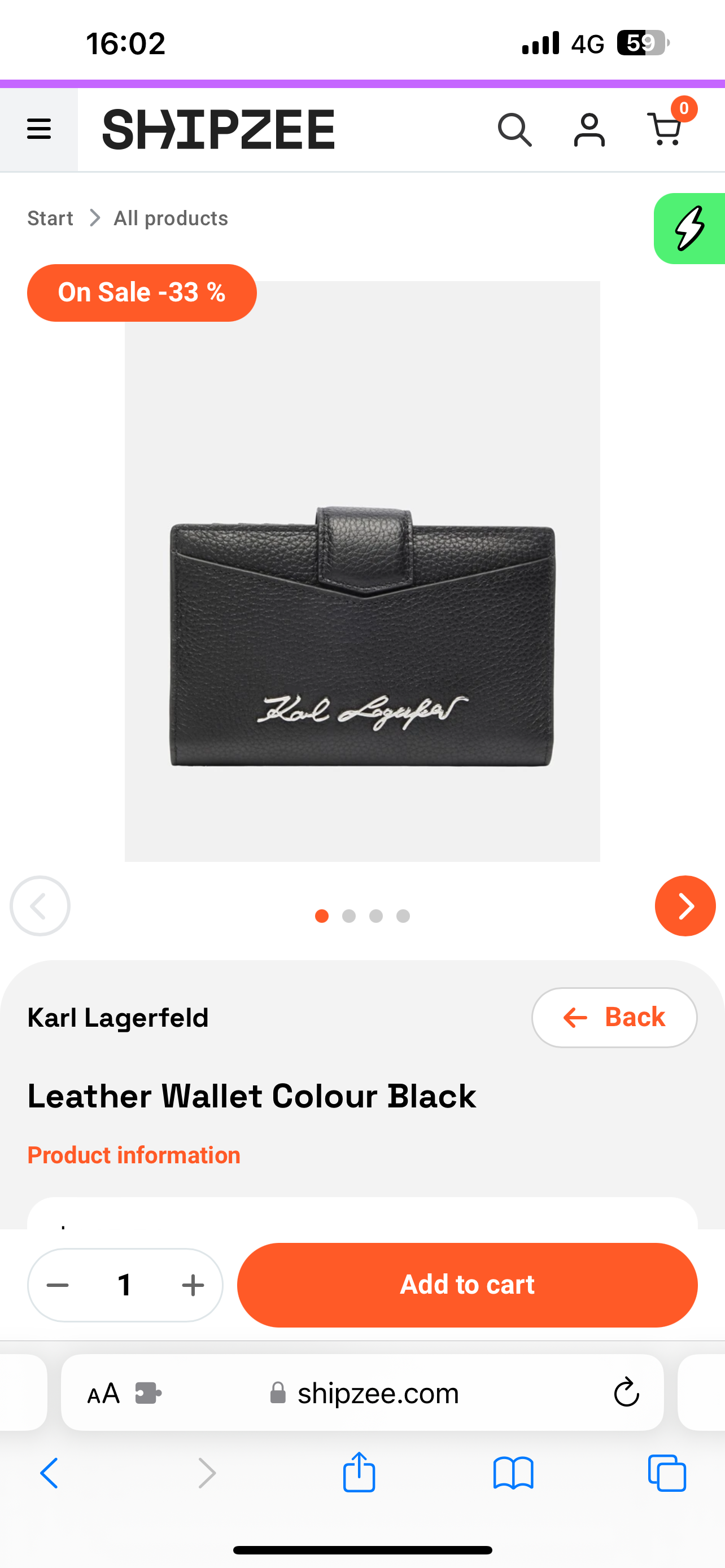Tap the orange Back button
Viewport: 725px width, 1568px height.
(614, 1017)
